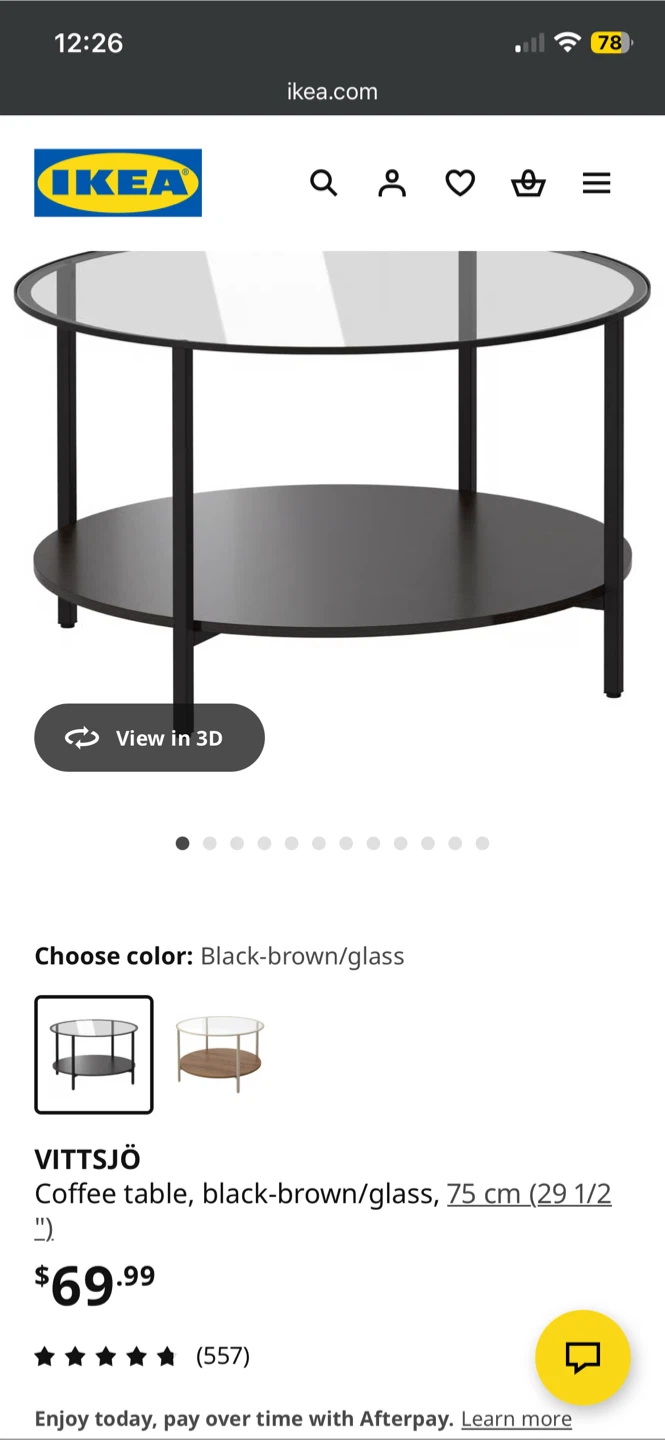Screen dimensions: 665x1440
Task: Open the hamburger menu
Action: (597, 183)
